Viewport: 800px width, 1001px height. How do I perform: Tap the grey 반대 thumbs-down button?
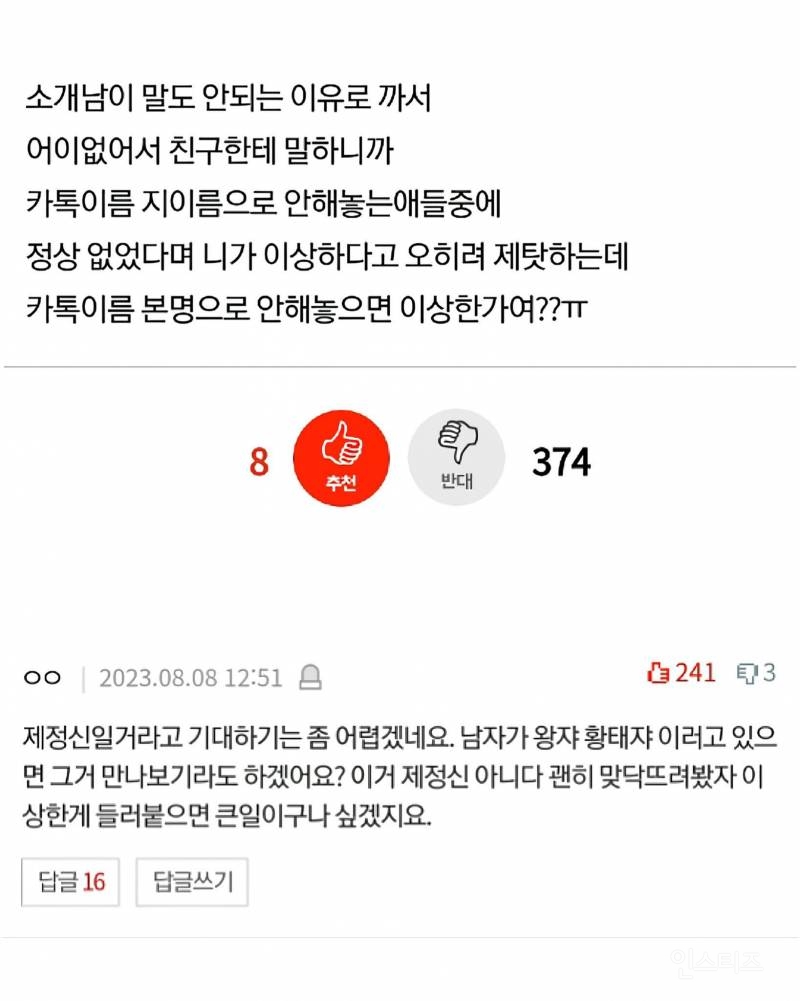tap(456, 457)
